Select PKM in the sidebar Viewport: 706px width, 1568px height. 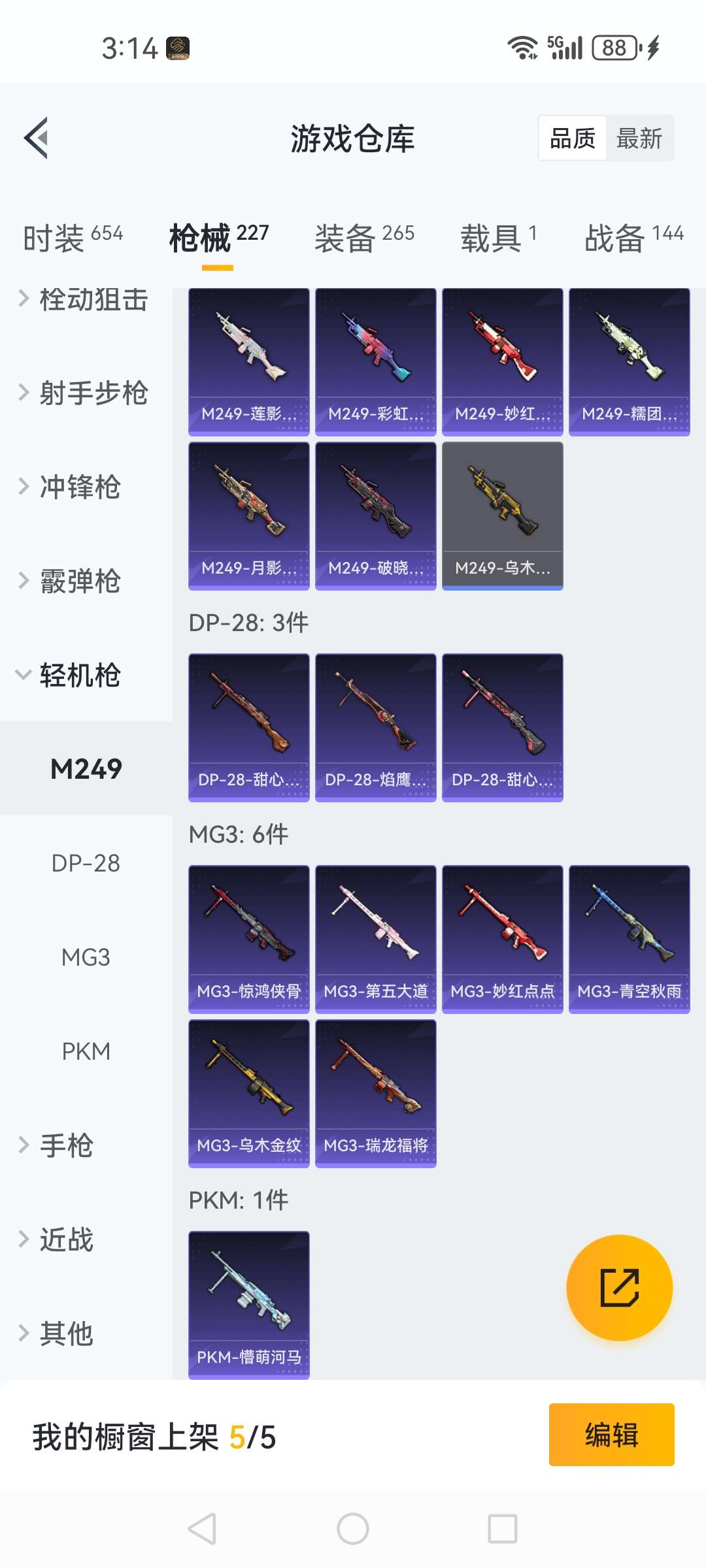pyautogui.click(x=86, y=1051)
